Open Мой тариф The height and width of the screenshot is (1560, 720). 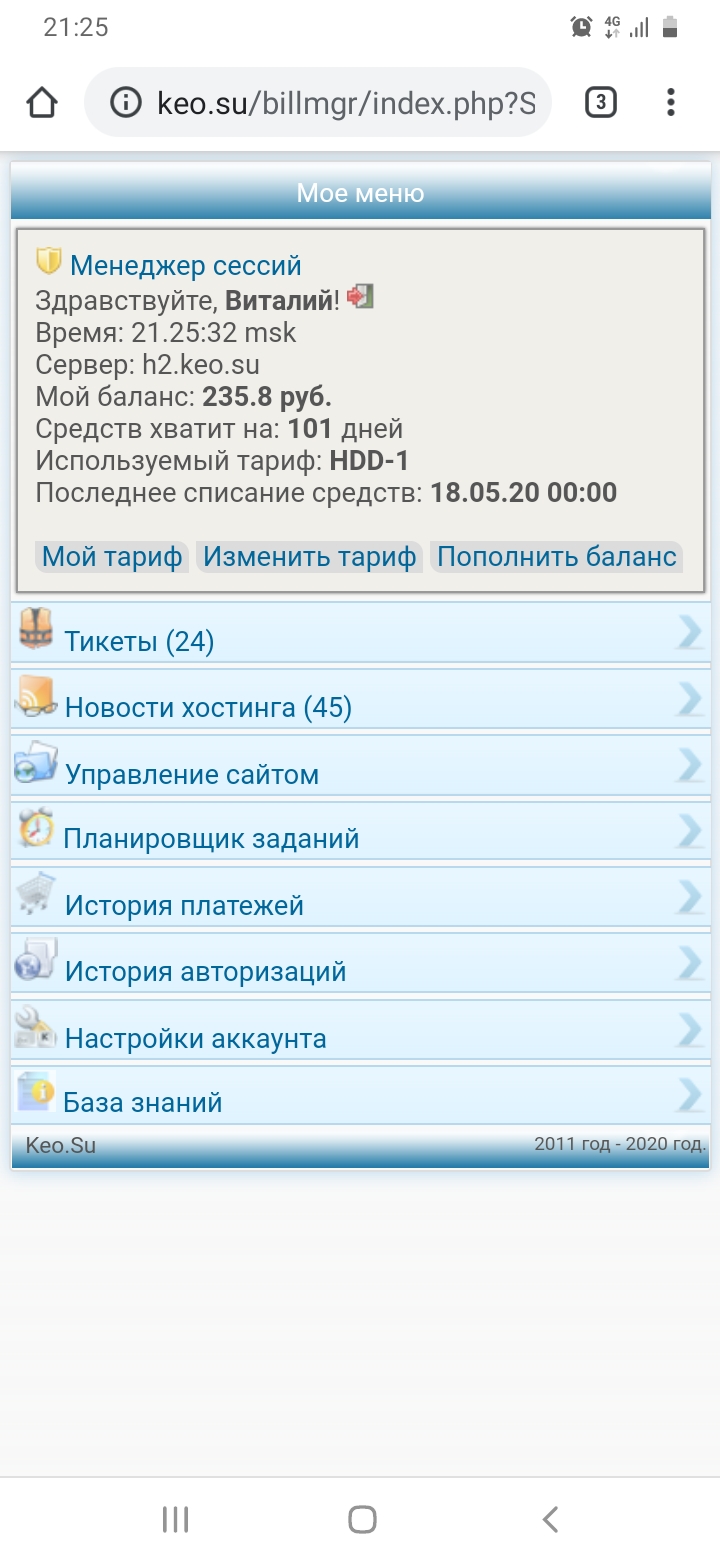click(112, 557)
